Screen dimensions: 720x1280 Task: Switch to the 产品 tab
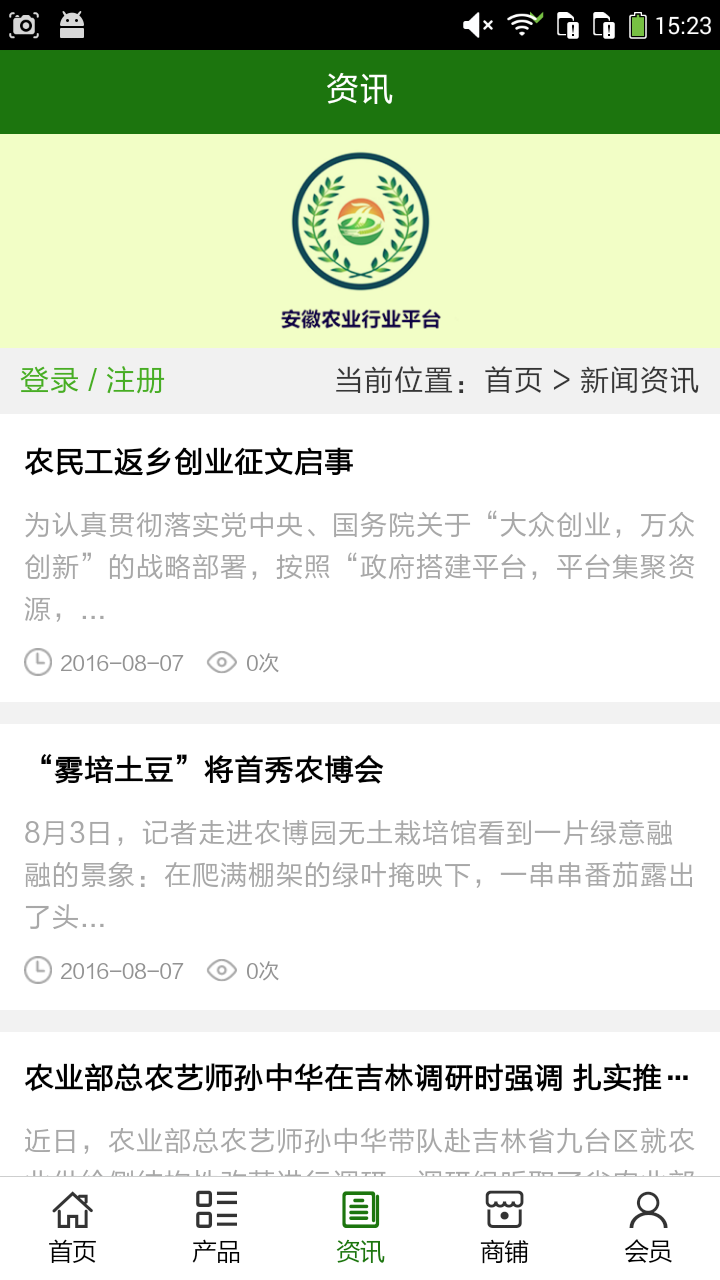(x=216, y=1228)
